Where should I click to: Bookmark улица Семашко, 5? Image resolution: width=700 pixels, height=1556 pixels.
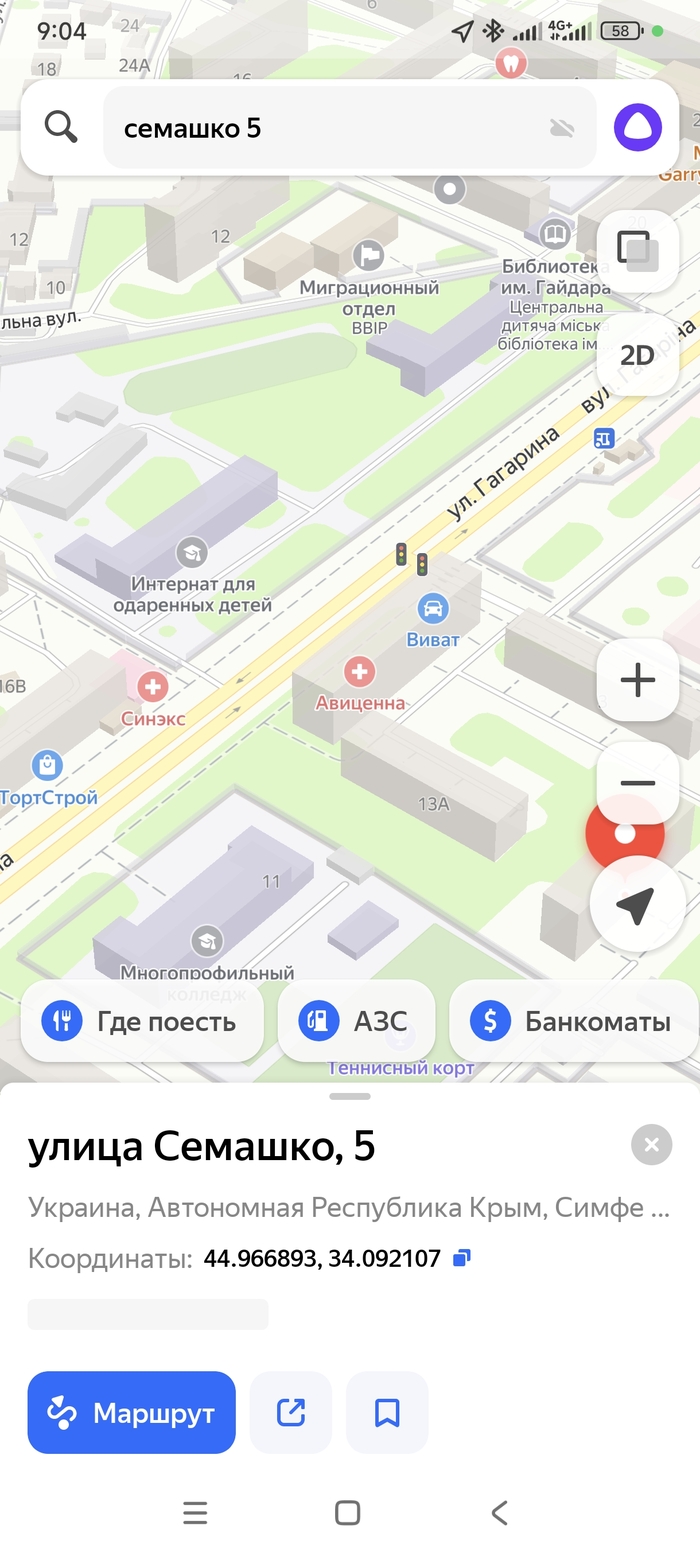(387, 1412)
